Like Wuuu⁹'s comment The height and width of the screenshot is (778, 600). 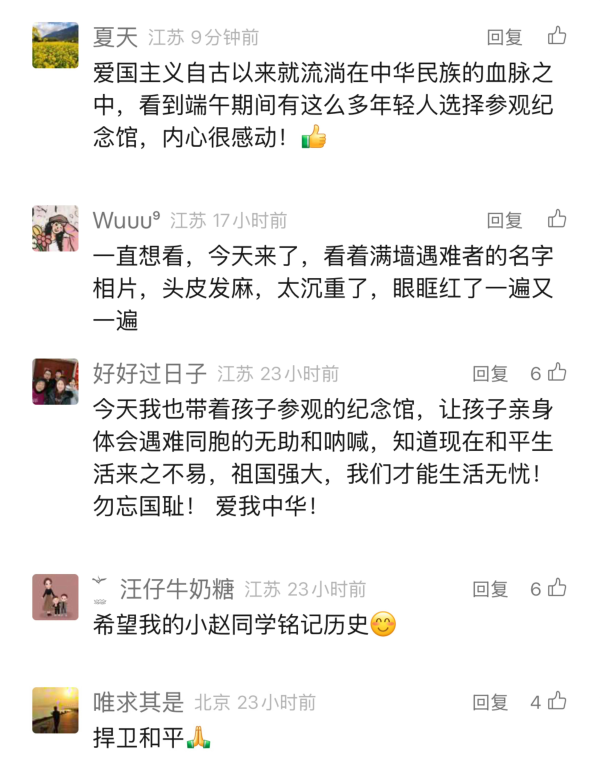(x=557, y=219)
